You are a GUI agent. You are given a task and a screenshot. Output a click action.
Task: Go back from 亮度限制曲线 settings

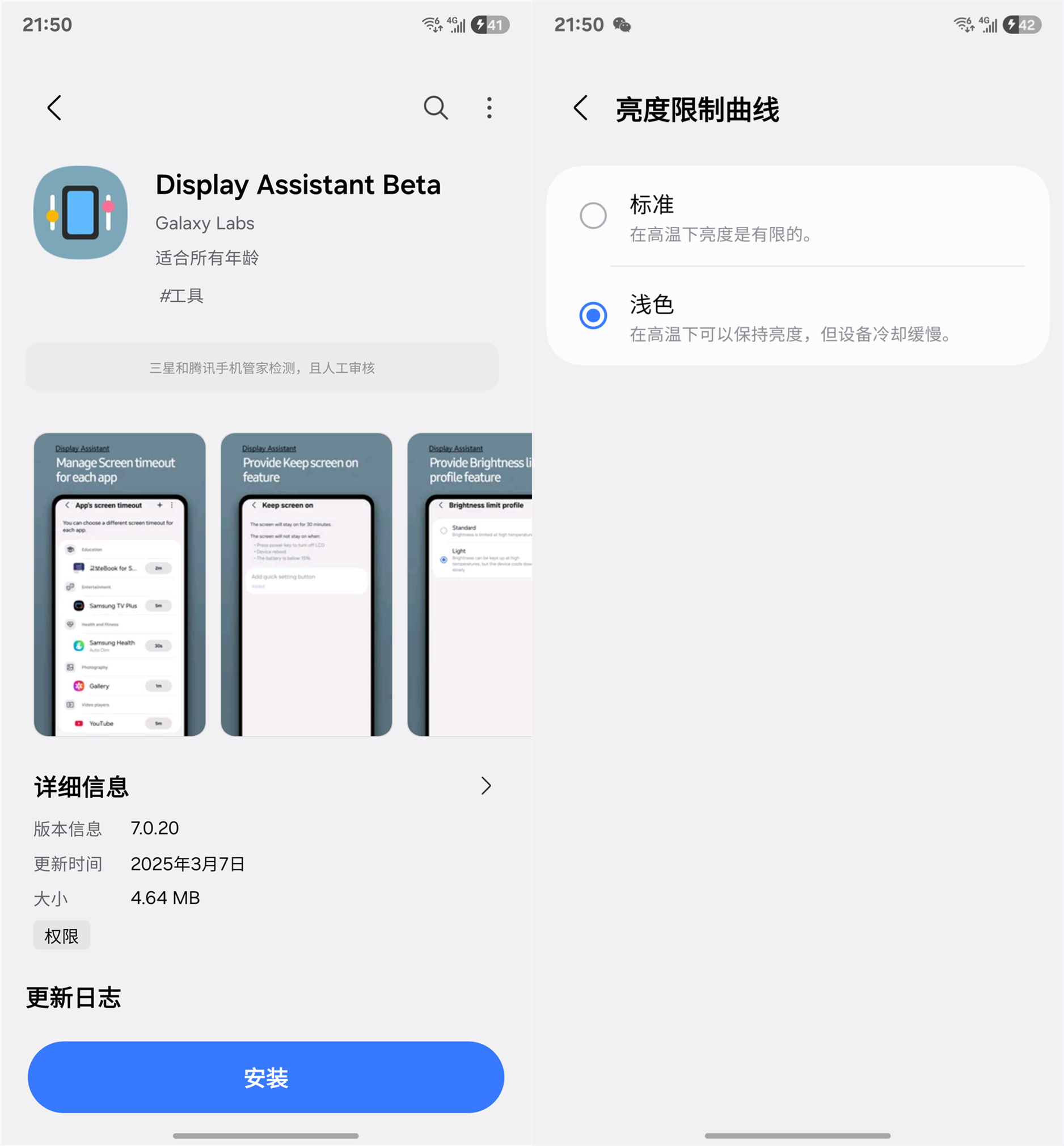[581, 108]
